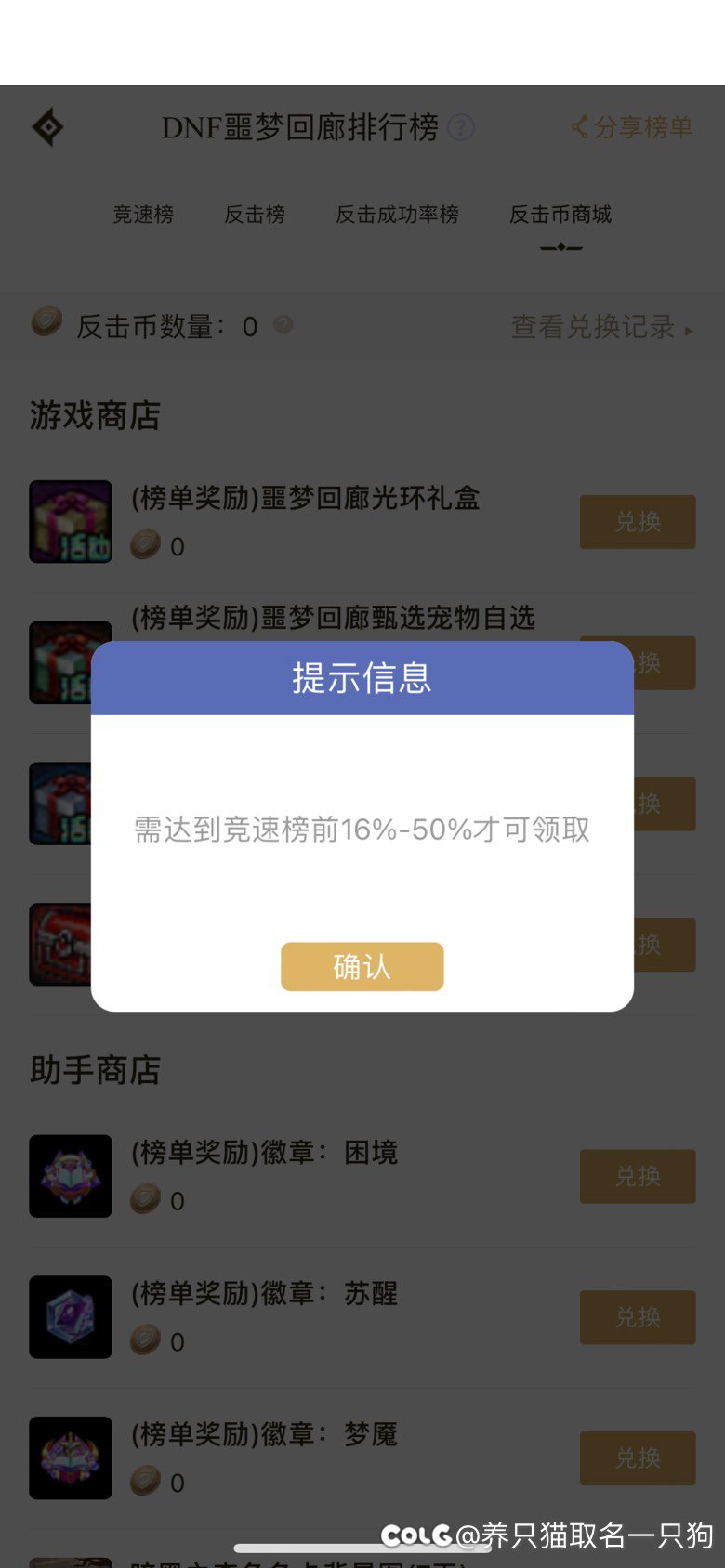The image size is (725, 1568).
Task: Switch to the 竞速榜 tab
Action: 143,215
